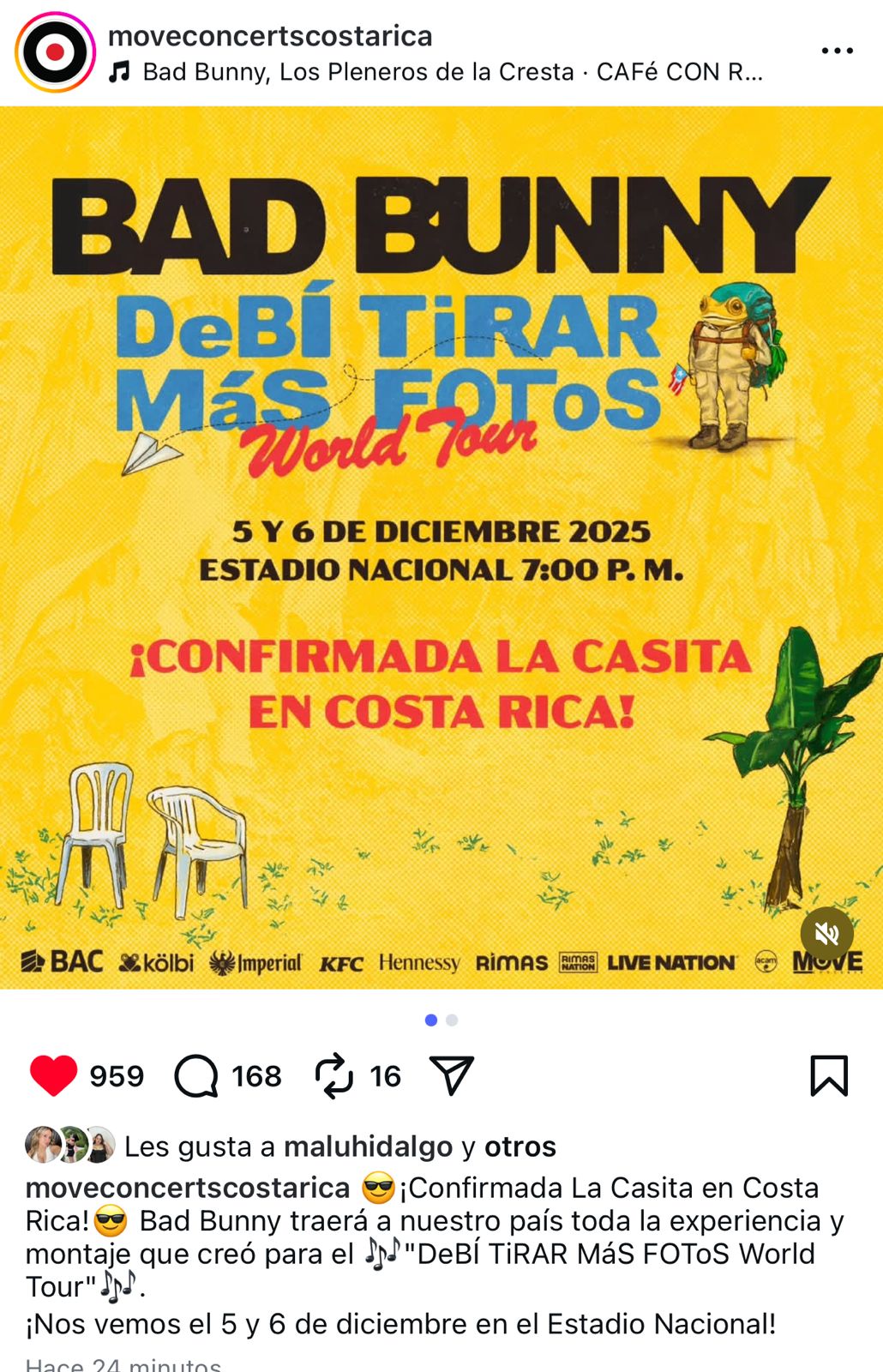Open the post's three-dot options menu
The height and width of the screenshot is (1372, 883).
837,51
